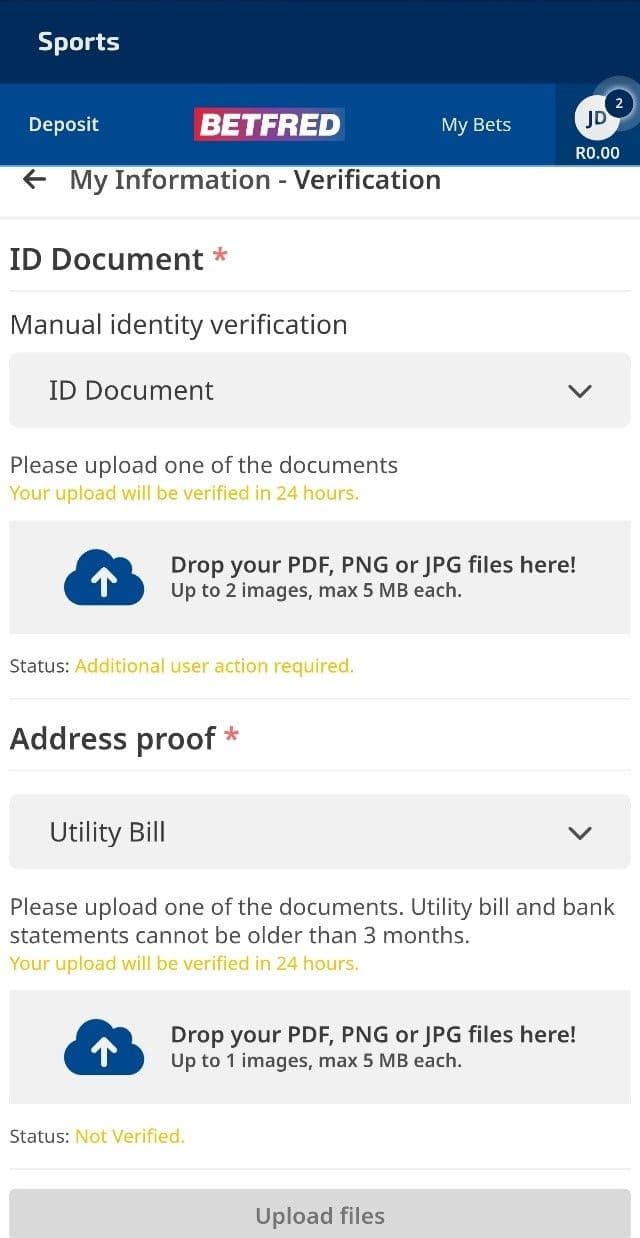Image resolution: width=640 pixels, height=1238 pixels.
Task: Choose a file in the Address proof upload area
Action: coord(320,1047)
